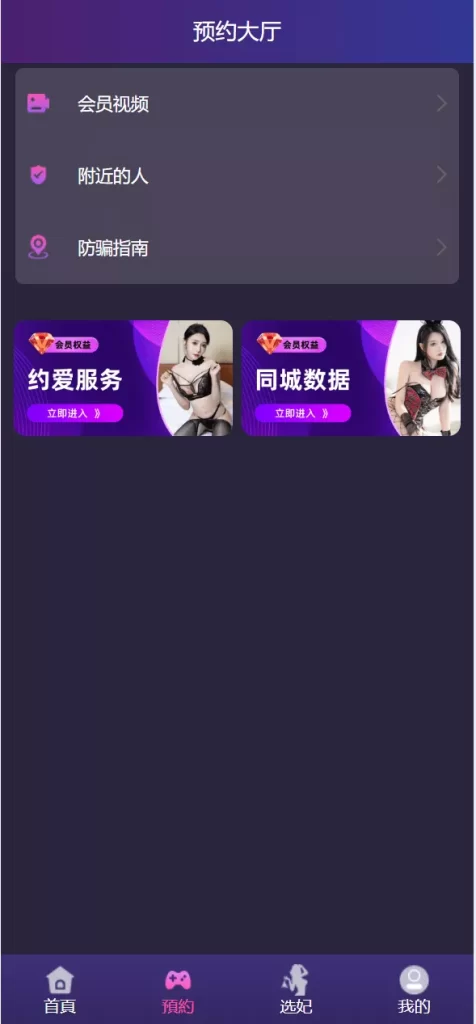476x1024 pixels.
Task: Switch to the 首頁 tab
Action: [60, 990]
